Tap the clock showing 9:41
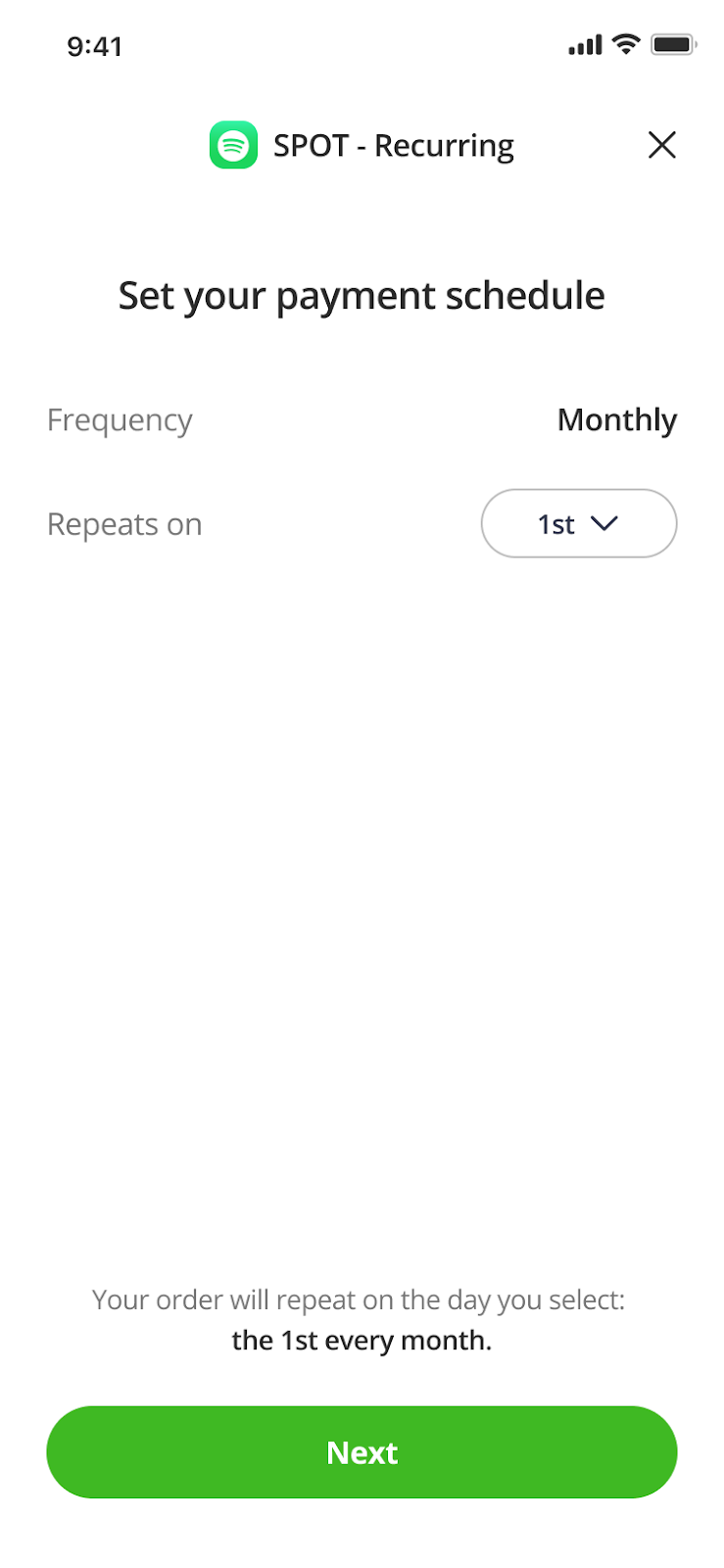 (94, 45)
